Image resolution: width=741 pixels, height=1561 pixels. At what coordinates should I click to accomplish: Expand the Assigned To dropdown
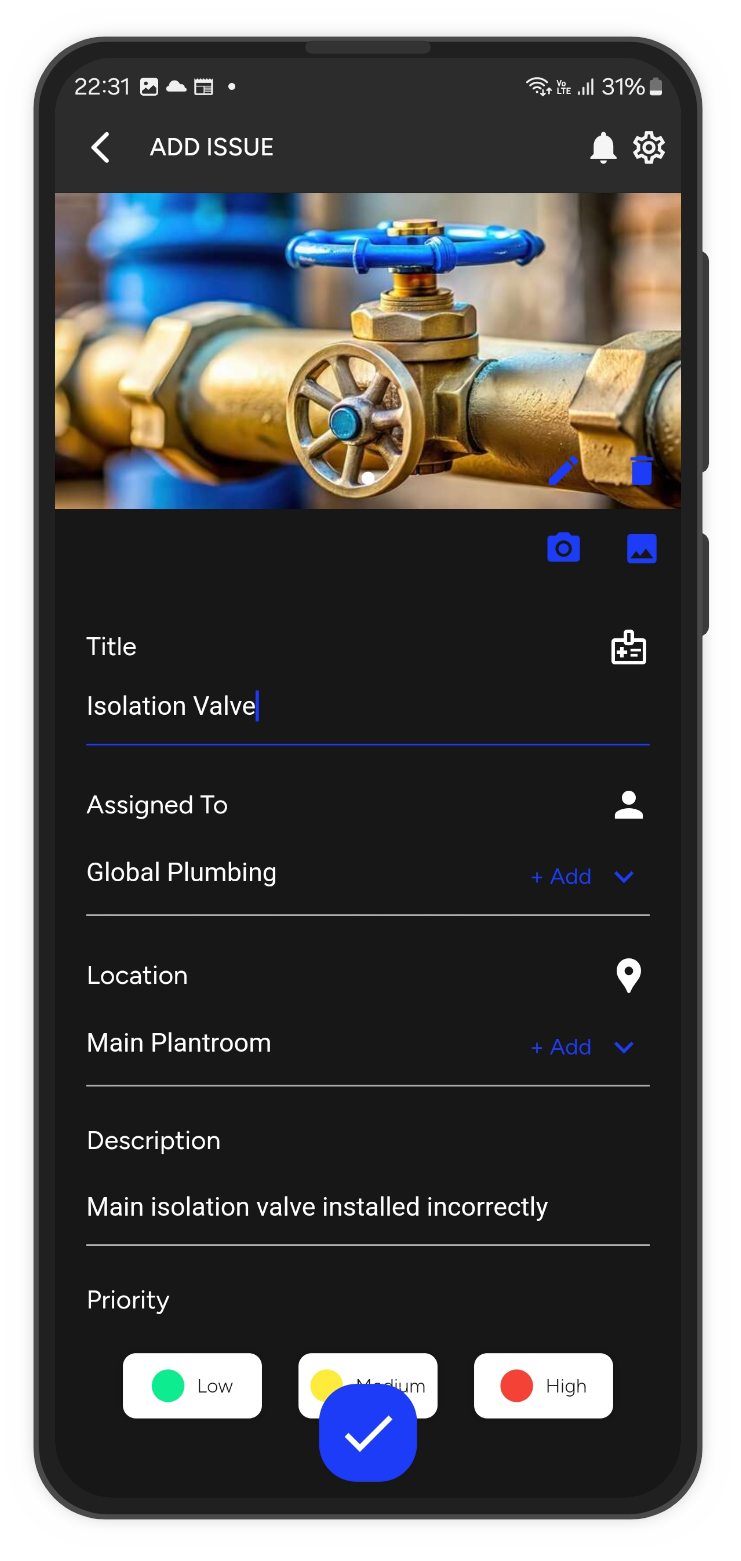(624, 877)
